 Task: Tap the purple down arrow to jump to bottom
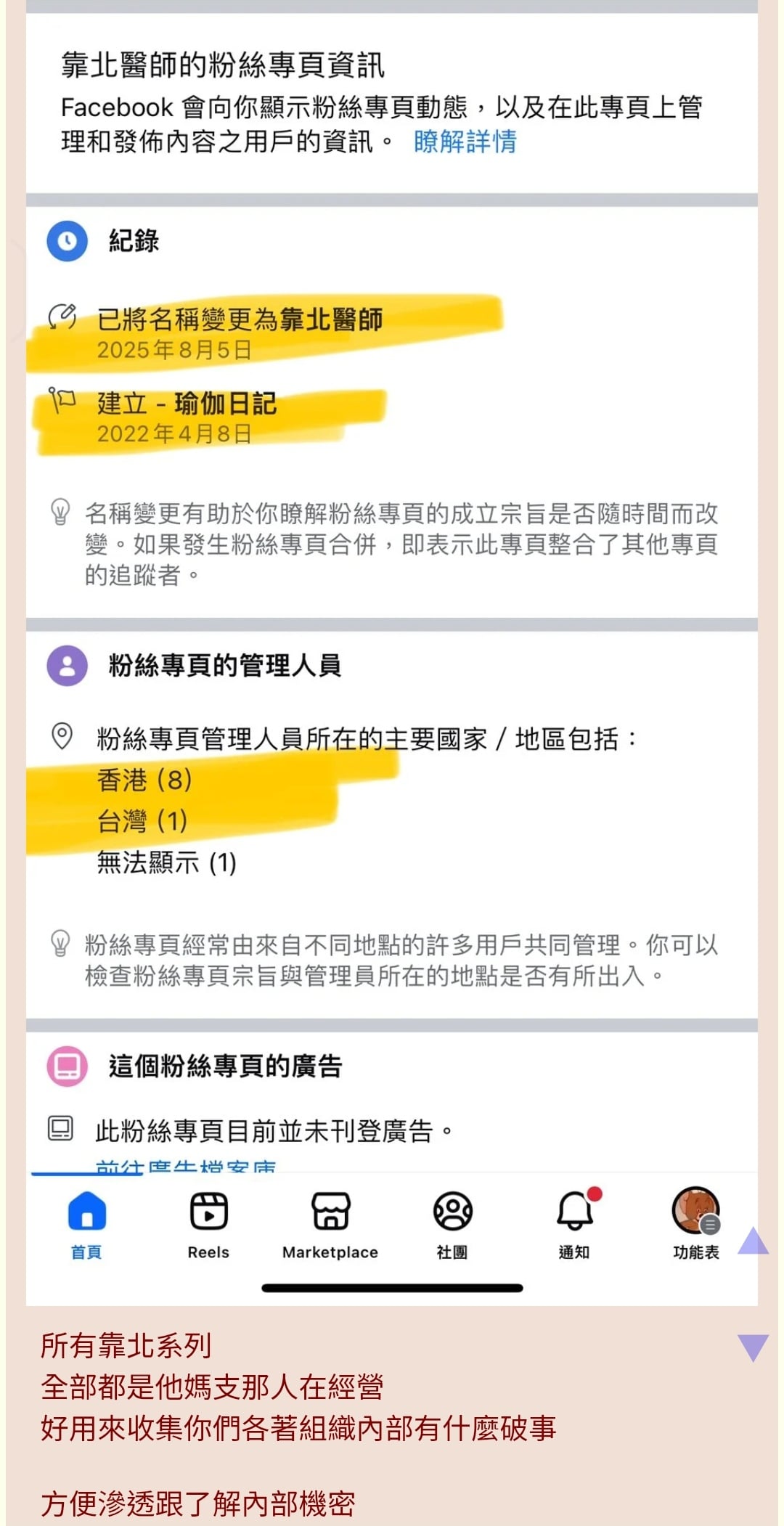(753, 1347)
